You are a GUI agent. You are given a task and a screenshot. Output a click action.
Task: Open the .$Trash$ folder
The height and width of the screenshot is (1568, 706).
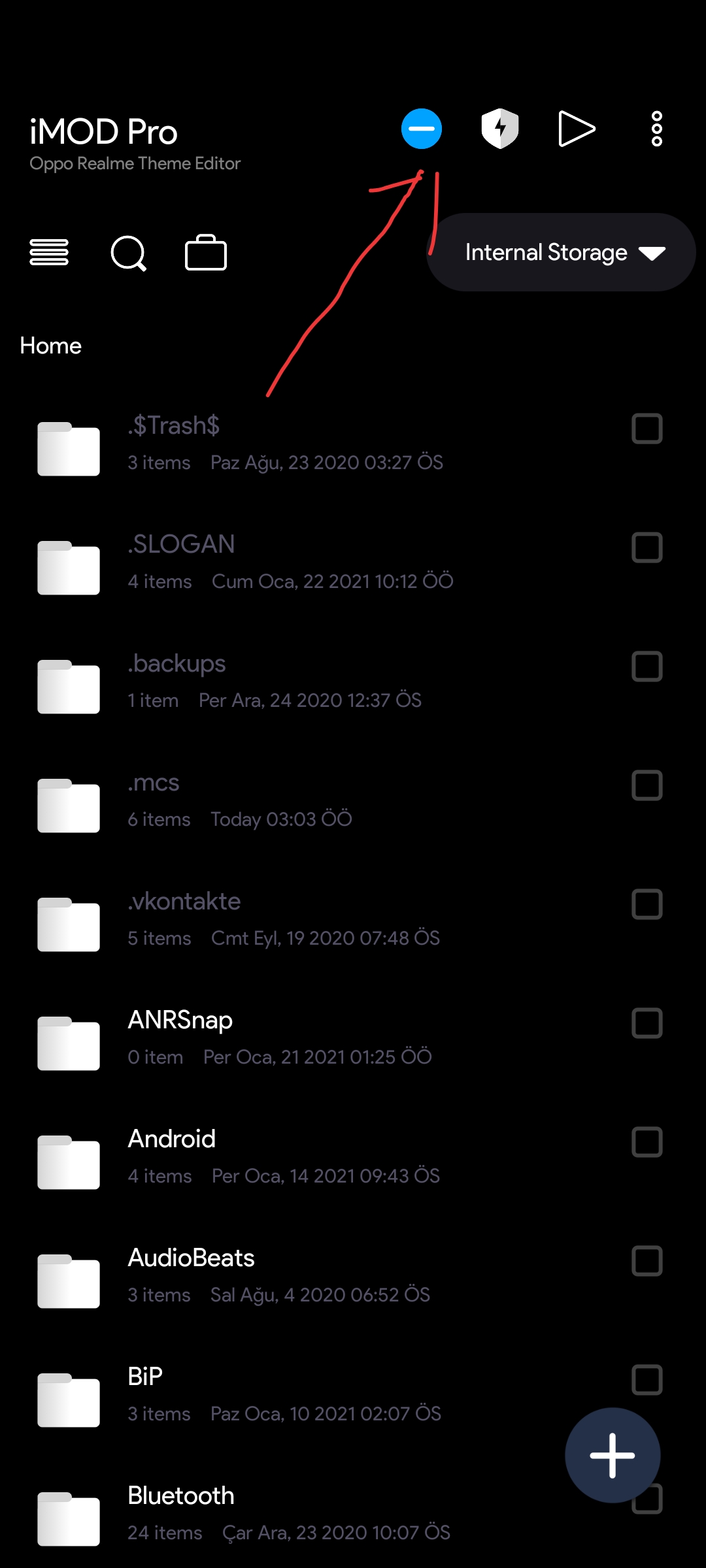353,444
